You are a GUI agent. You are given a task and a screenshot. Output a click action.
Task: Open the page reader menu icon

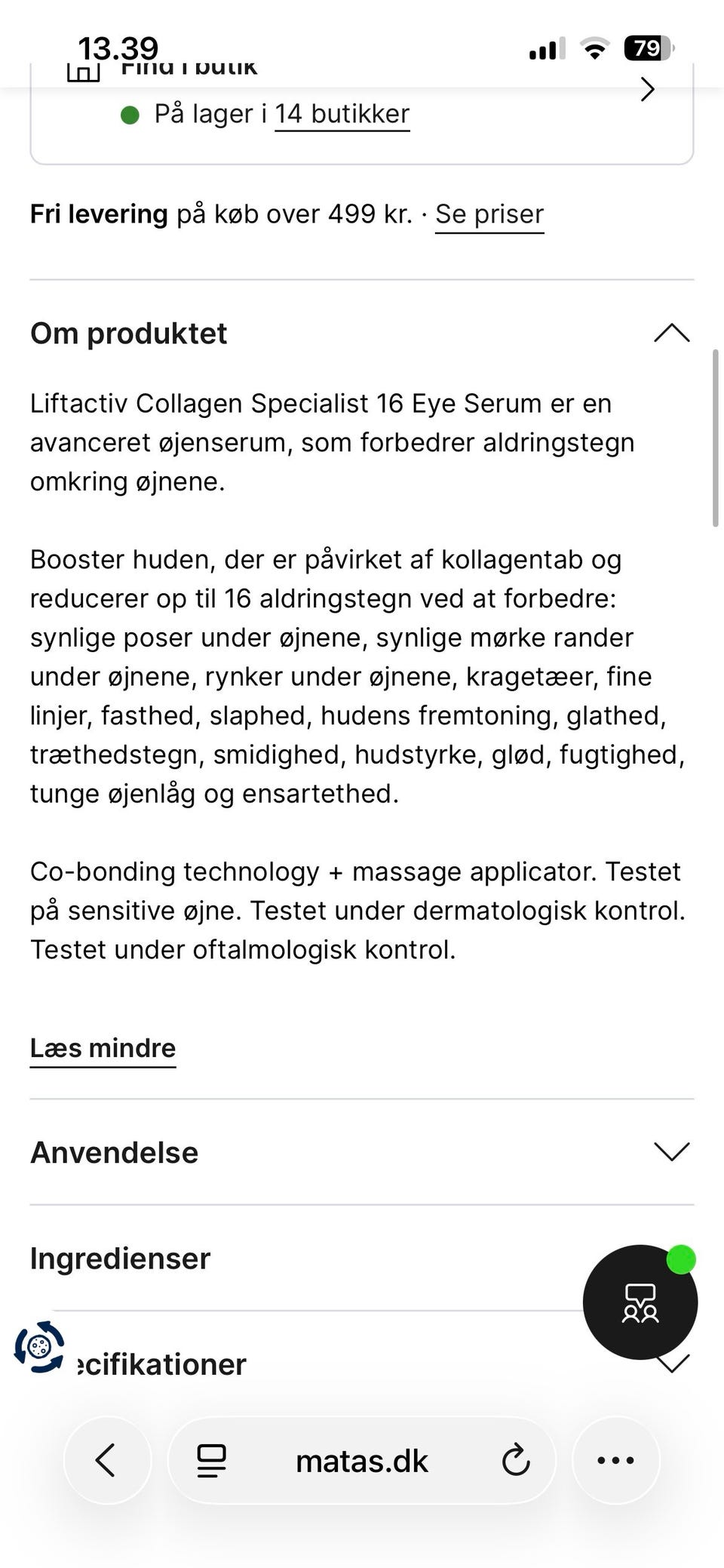point(212,1460)
